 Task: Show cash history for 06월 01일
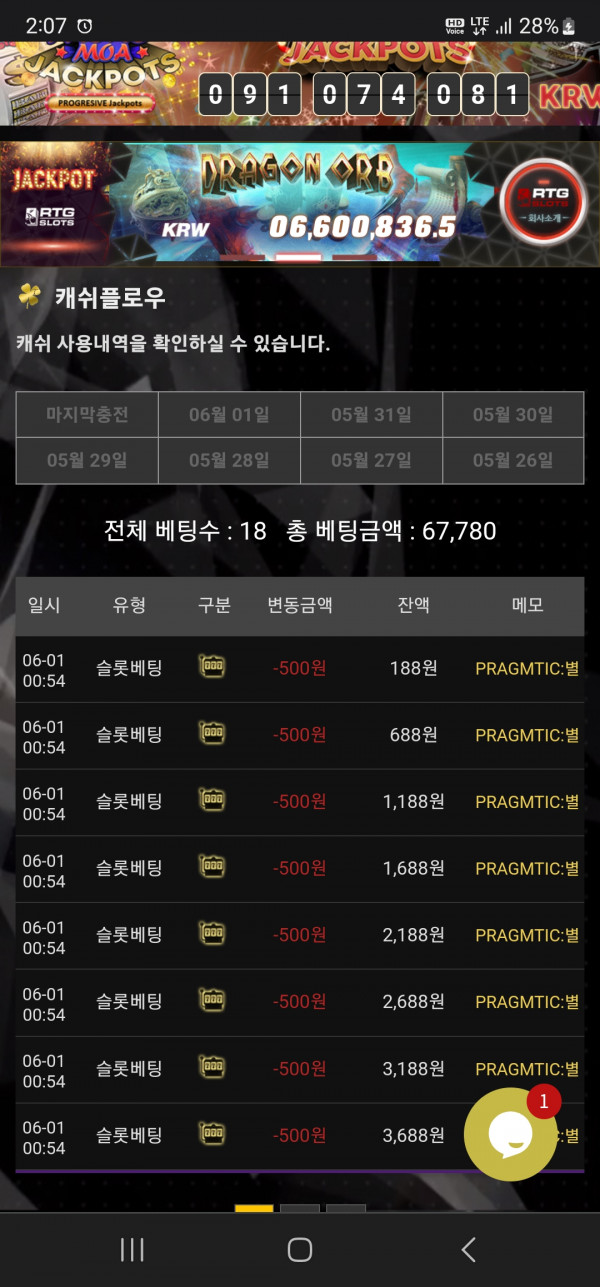tap(229, 415)
